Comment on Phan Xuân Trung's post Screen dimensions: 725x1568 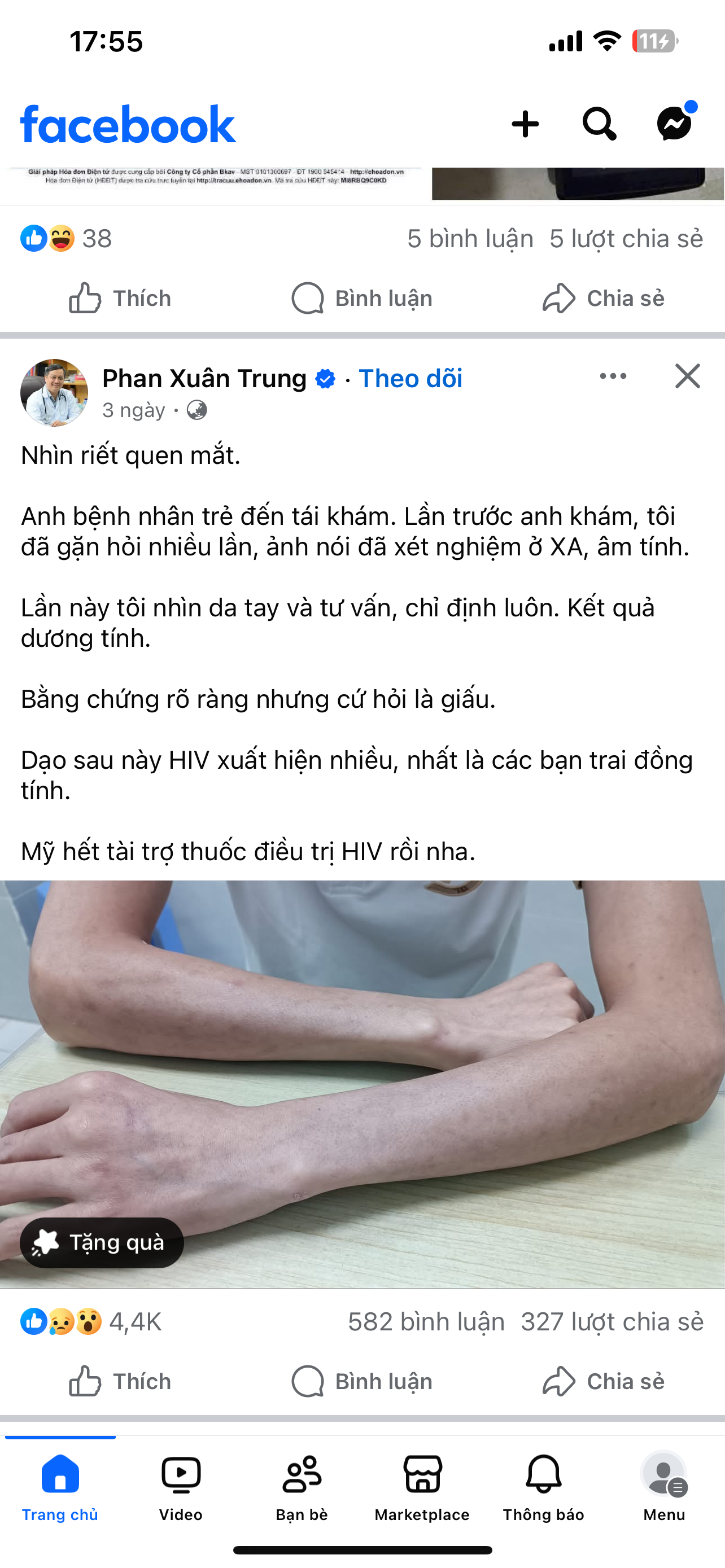362,1381
